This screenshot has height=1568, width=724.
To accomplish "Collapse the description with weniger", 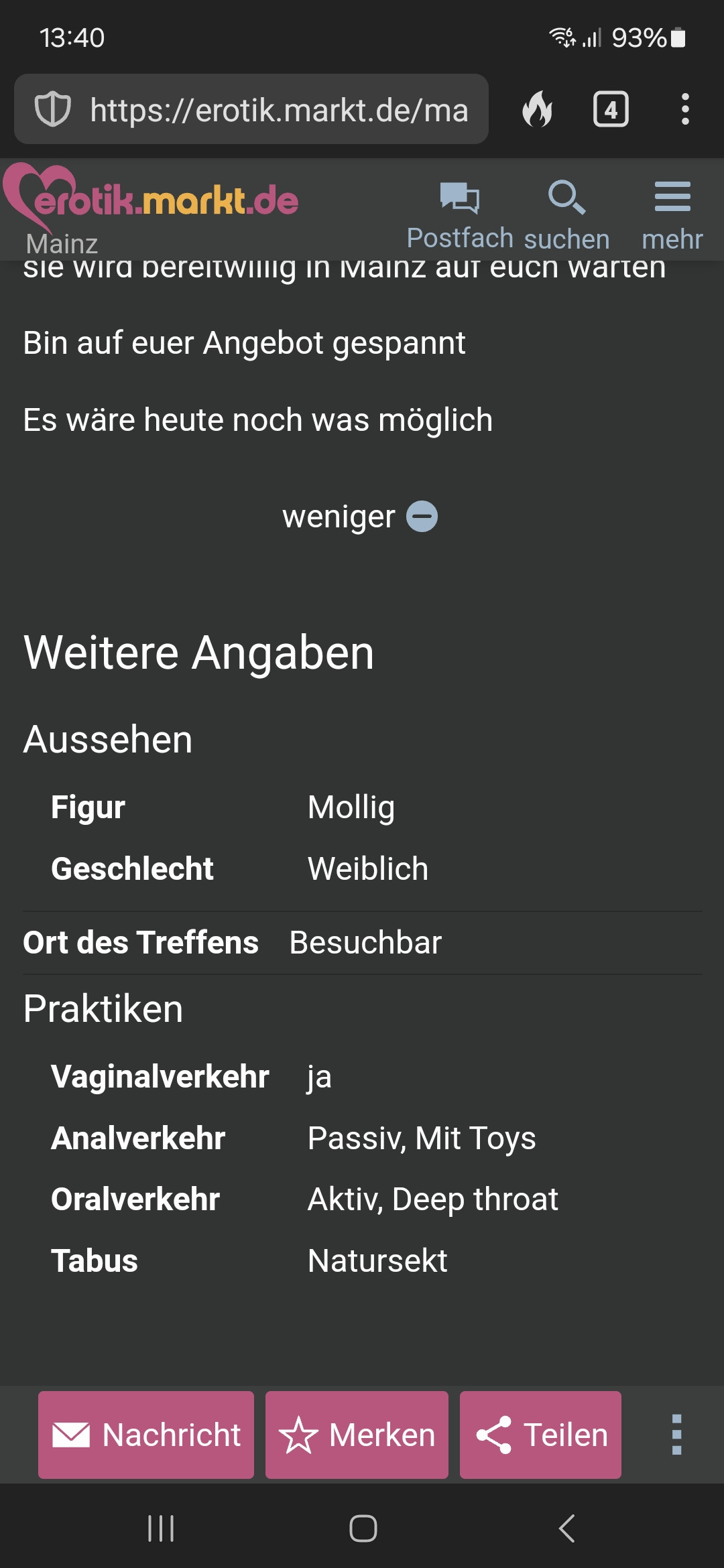I will click(x=360, y=517).
